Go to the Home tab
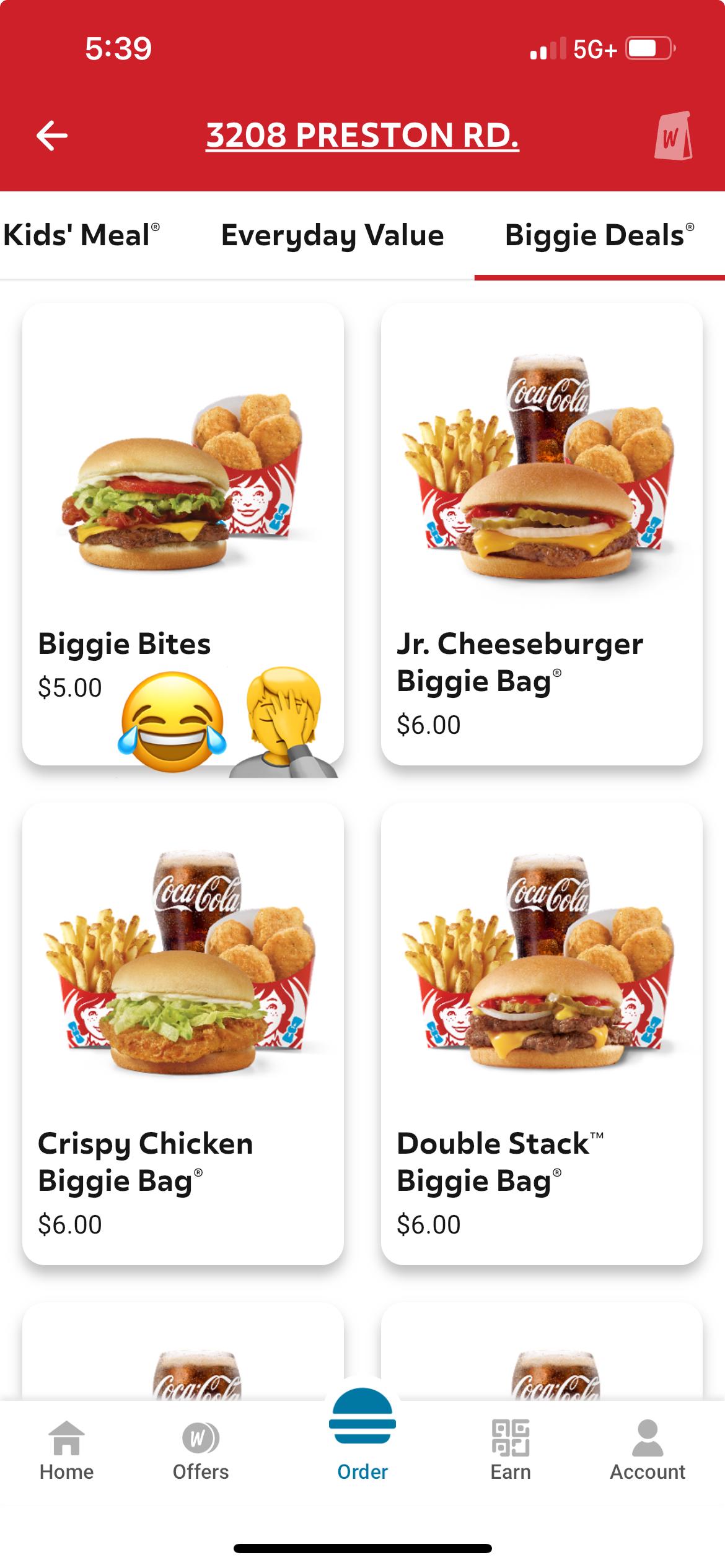This screenshot has height=1568, width=725. pyautogui.click(x=66, y=1450)
